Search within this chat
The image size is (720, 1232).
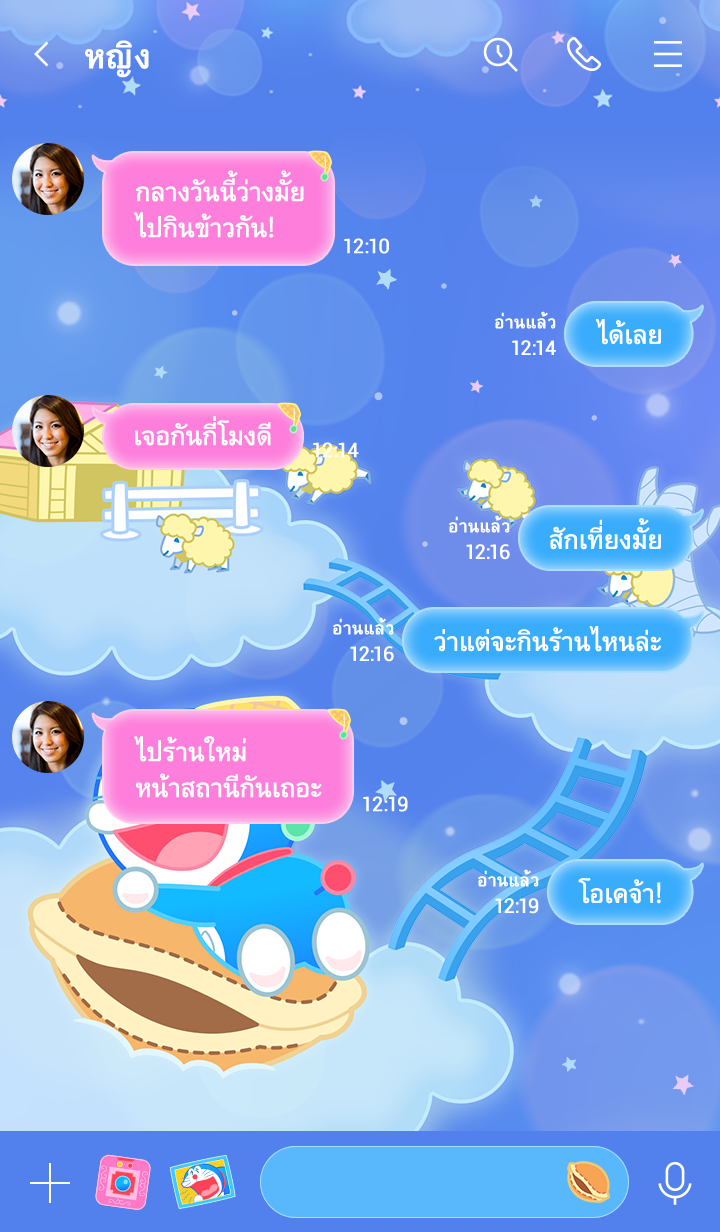click(x=500, y=55)
